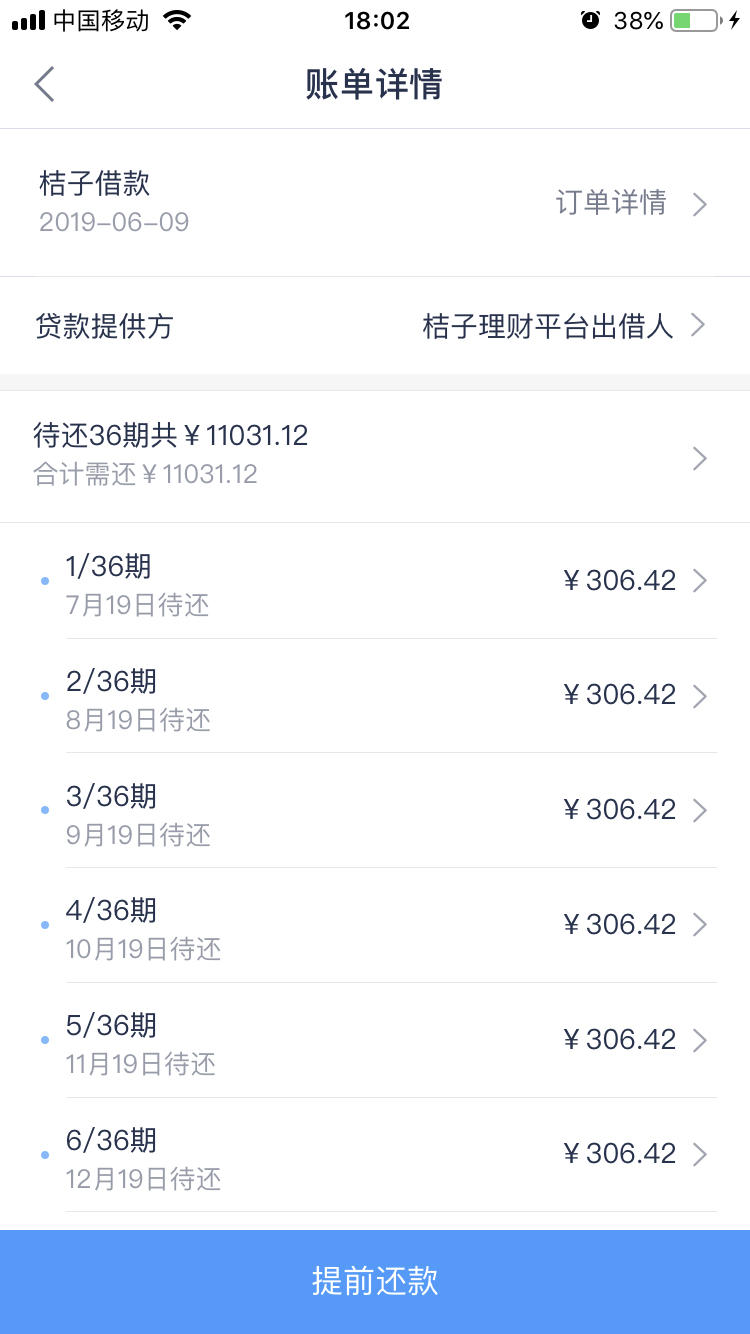Open details of installment 6/36
The width and height of the screenshot is (750, 1334).
[375, 1153]
